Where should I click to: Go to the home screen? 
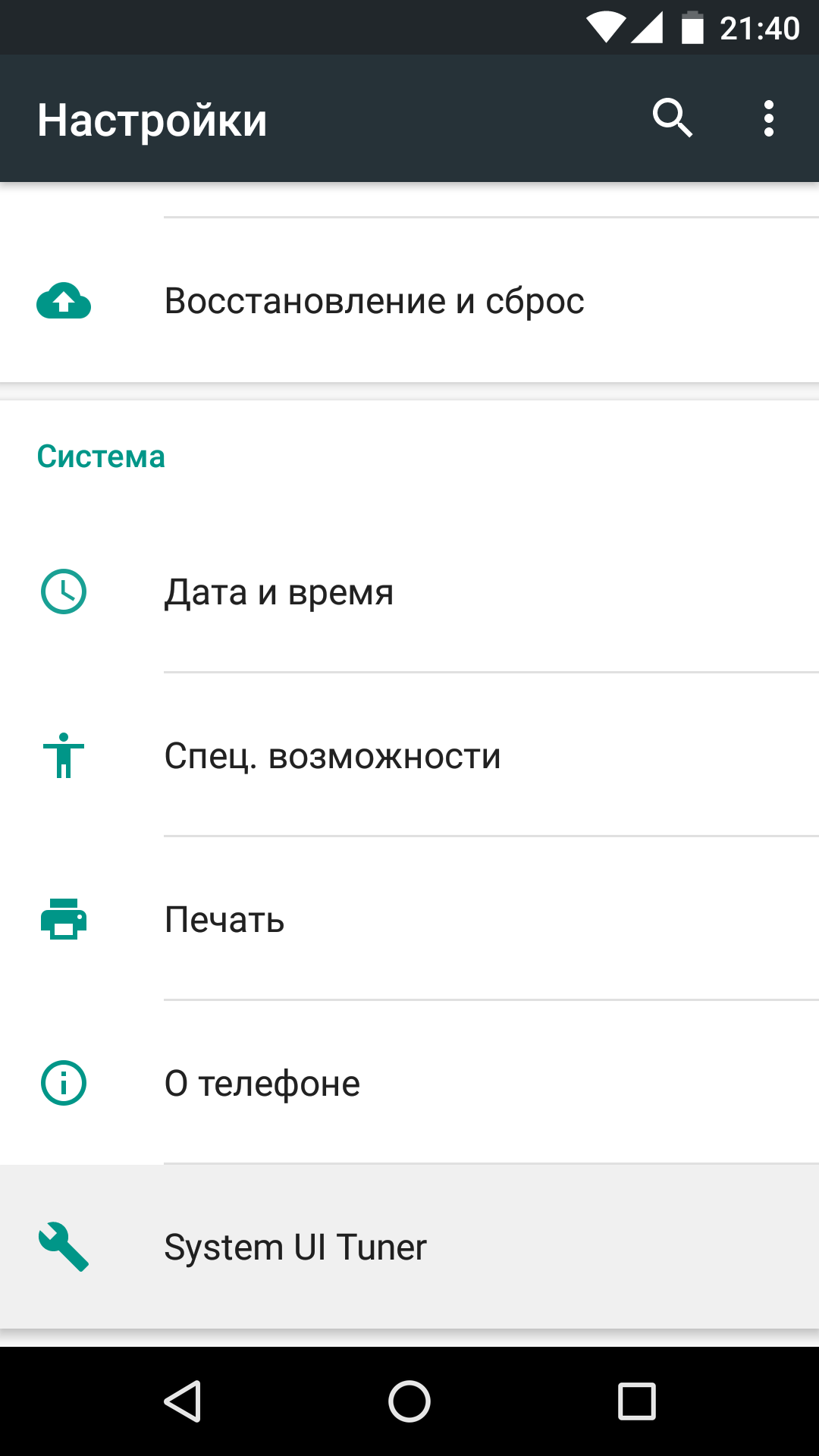[x=409, y=1401]
